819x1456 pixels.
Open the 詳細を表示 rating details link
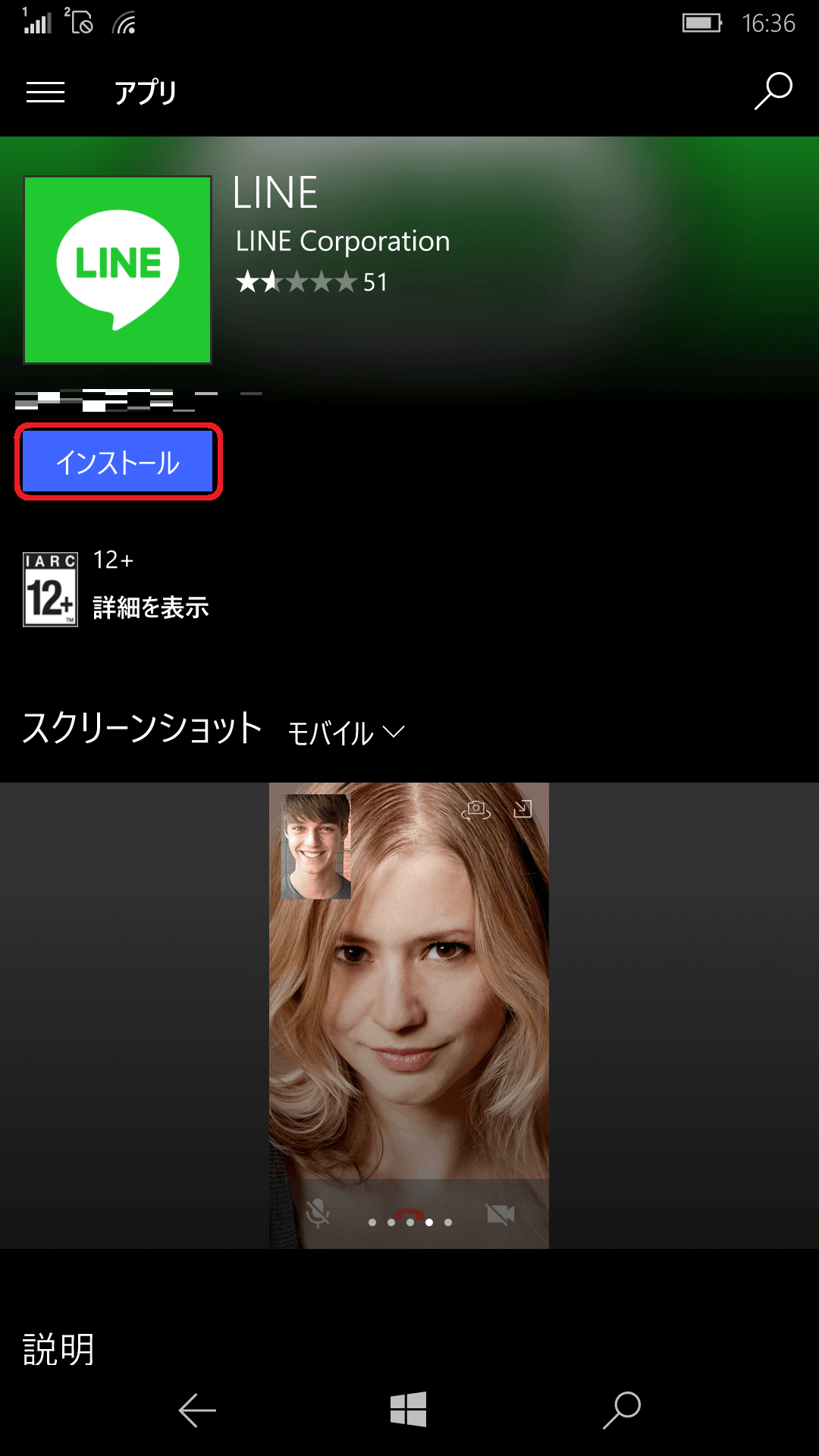pyautogui.click(x=151, y=607)
